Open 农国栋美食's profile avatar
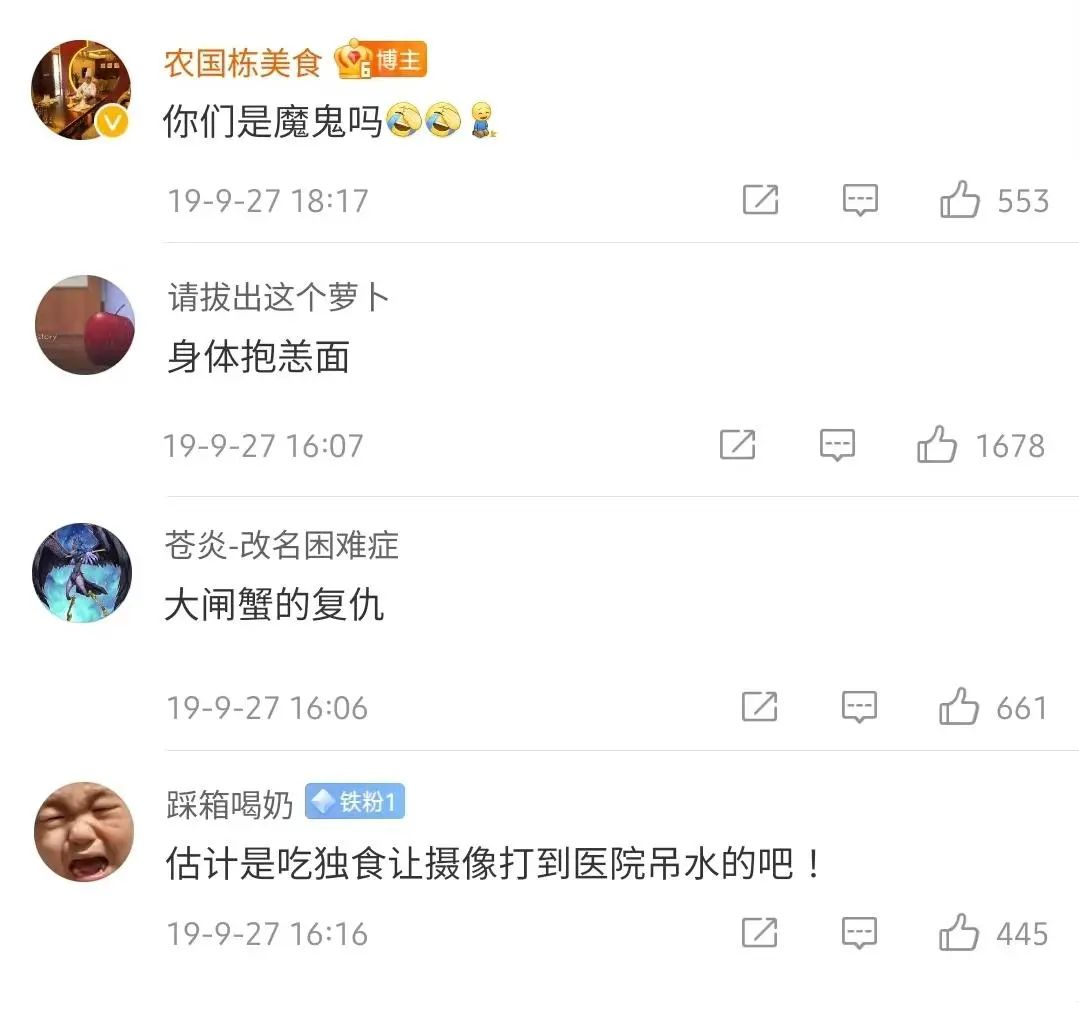This screenshot has width=1079, height=1012. (x=83, y=90)
